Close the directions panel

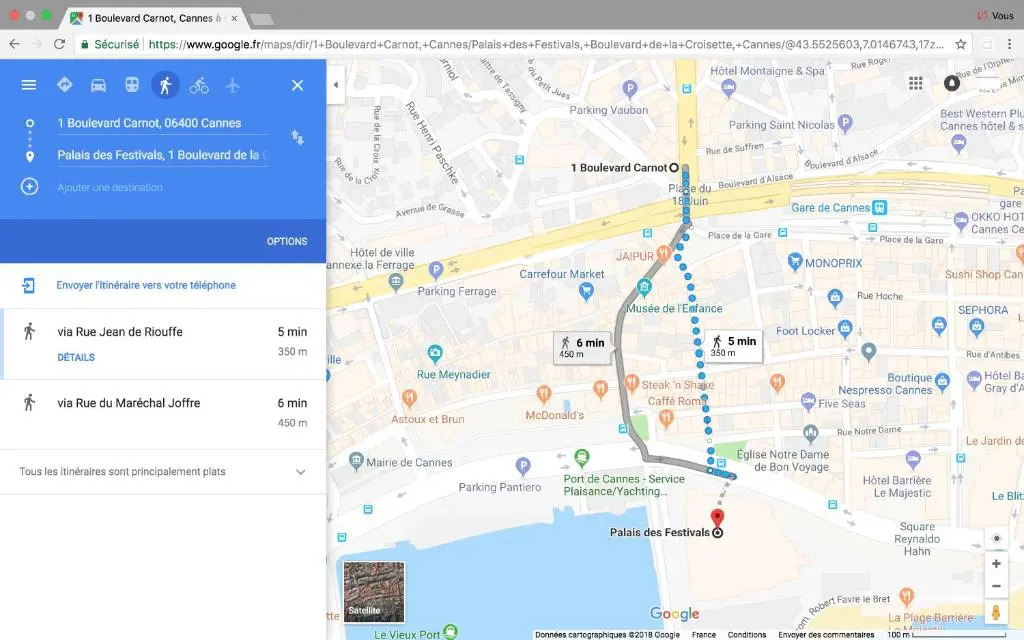pos(297,85)
